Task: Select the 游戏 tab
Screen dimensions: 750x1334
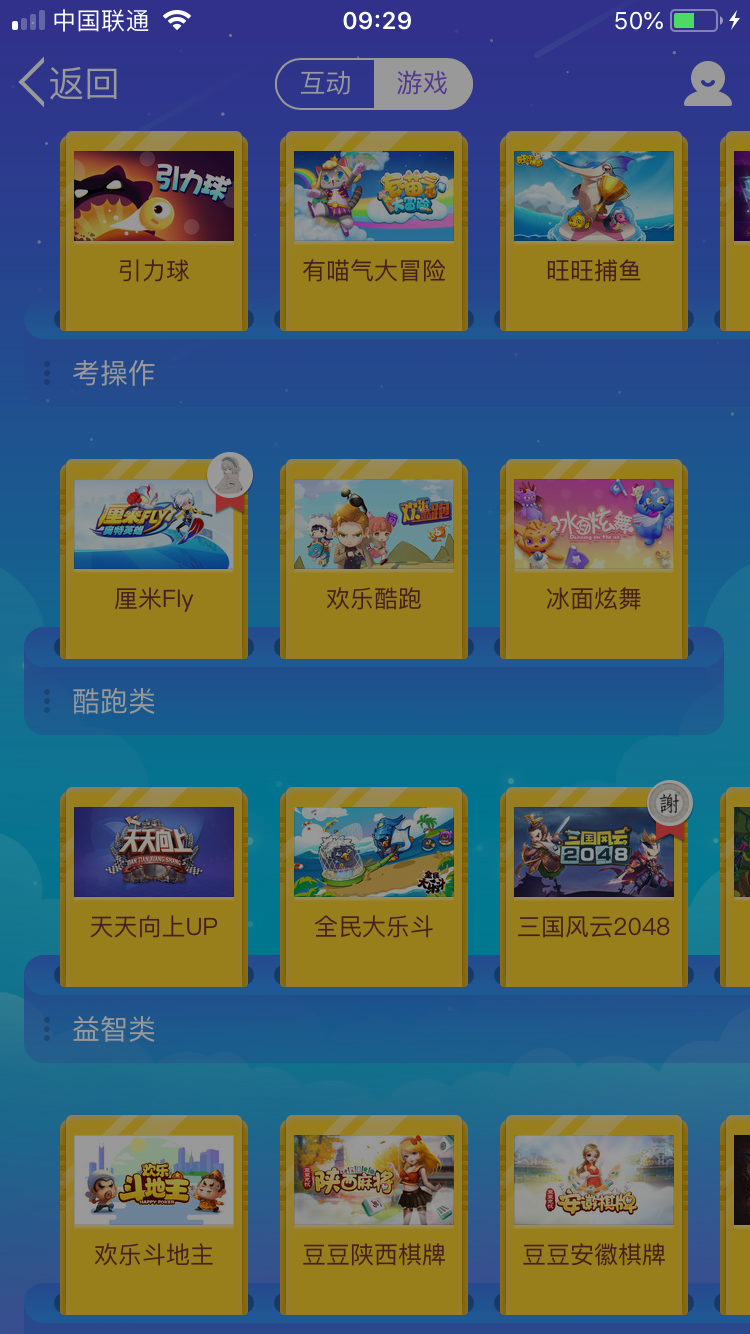Action: pos(421,84)
